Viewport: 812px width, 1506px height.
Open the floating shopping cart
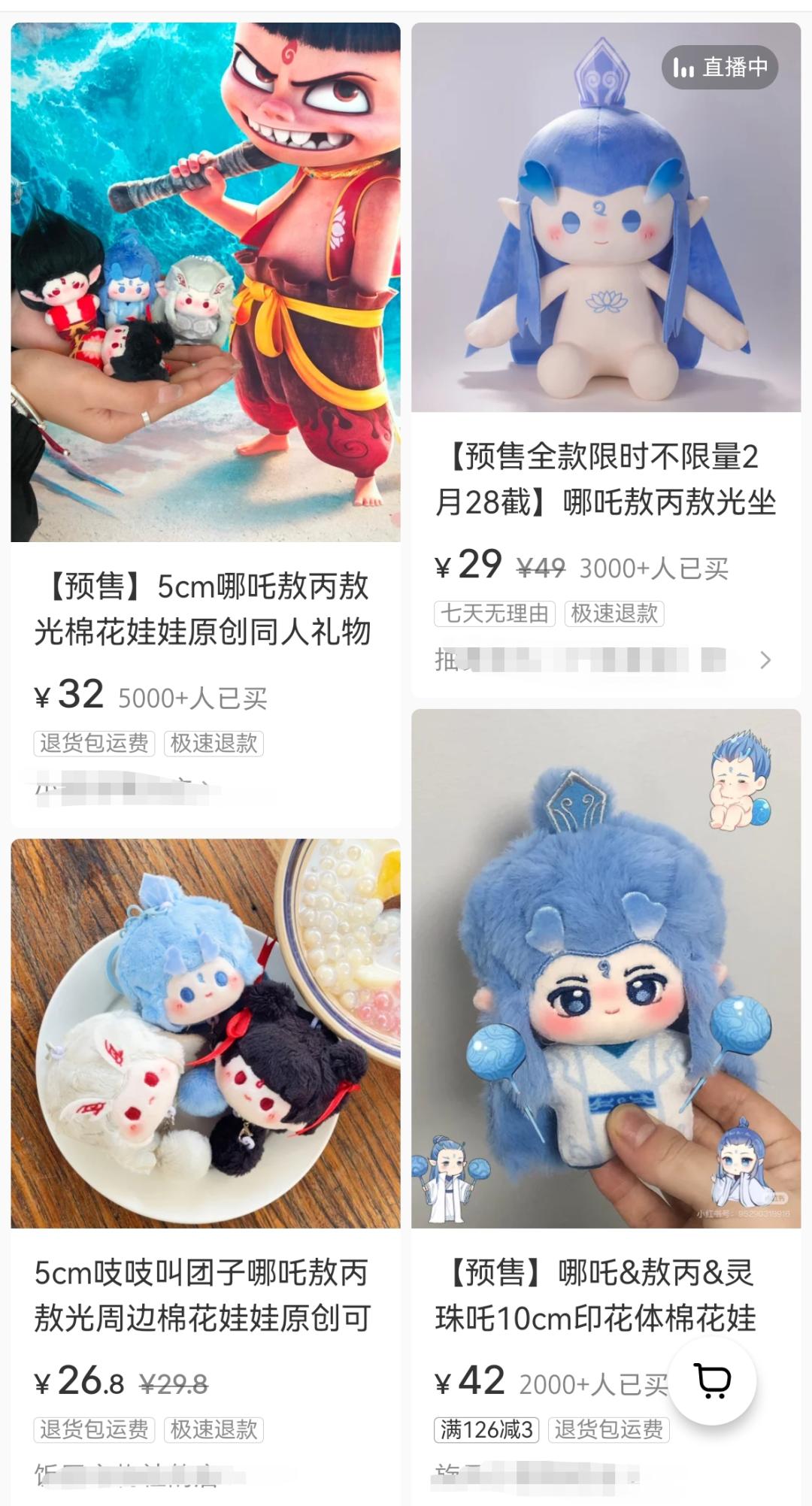pyautogui.click(x=712, y=1381)
